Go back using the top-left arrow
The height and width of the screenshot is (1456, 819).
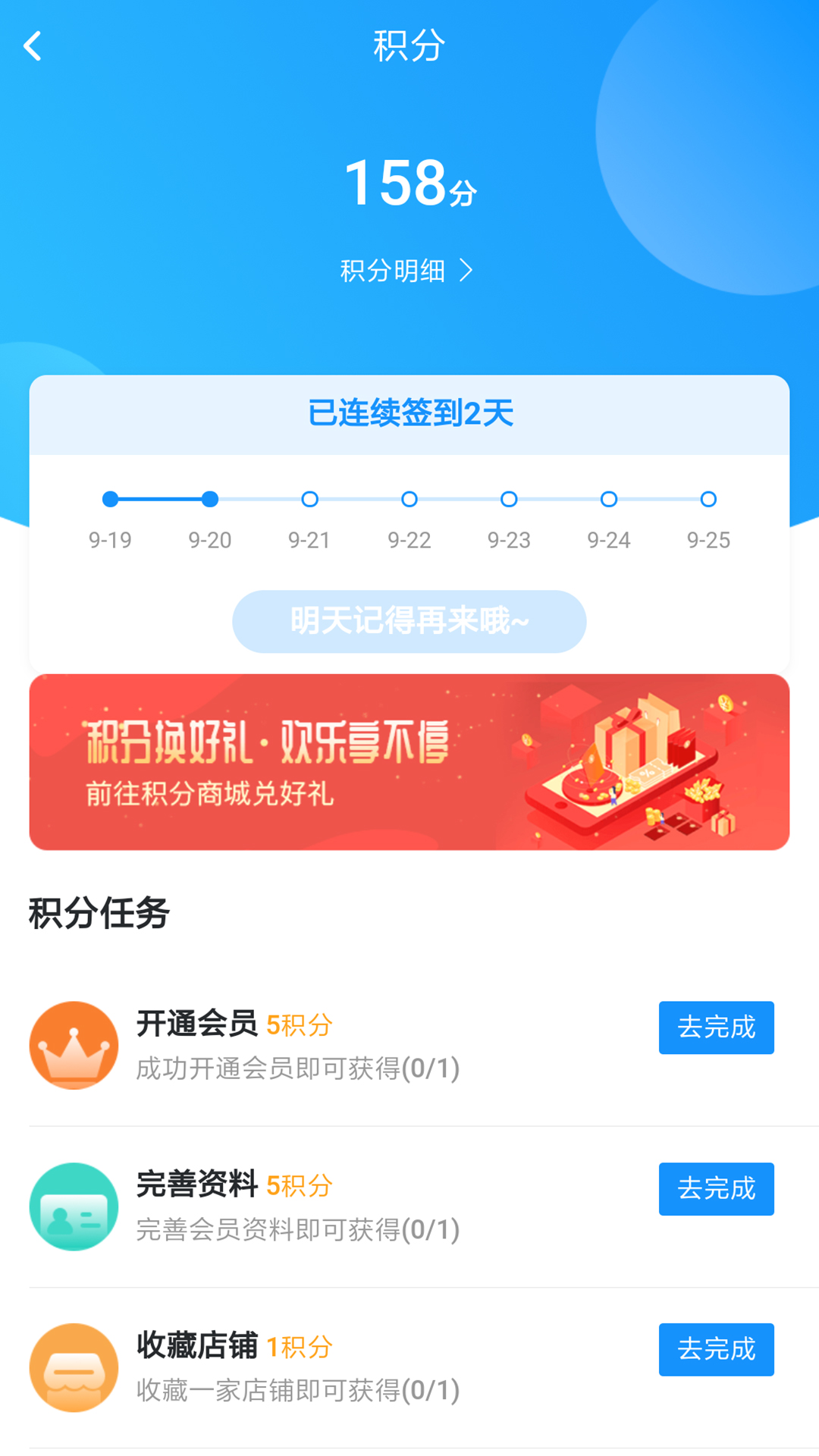(33, 46)
